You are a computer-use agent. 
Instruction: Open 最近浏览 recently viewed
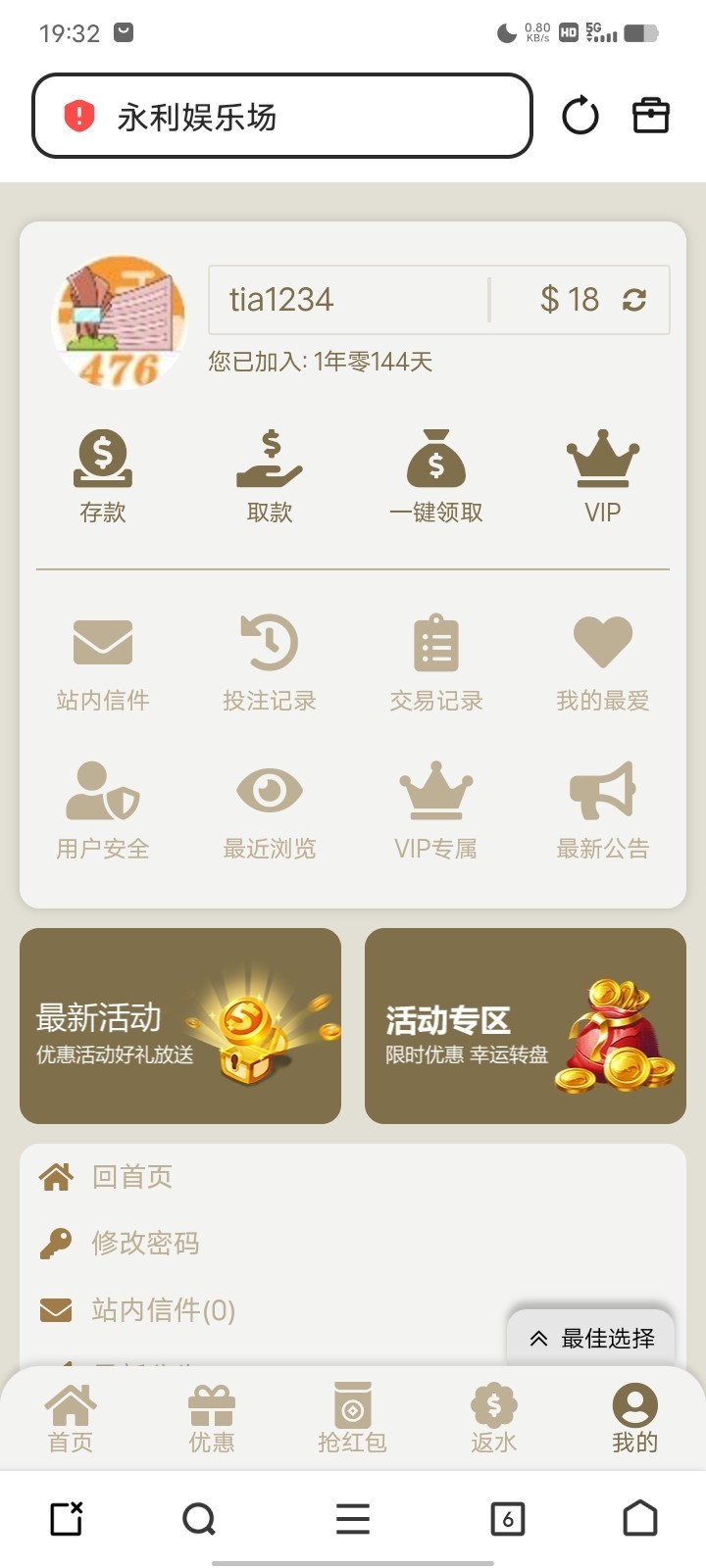pyautogui.click(x=270, y=810)
